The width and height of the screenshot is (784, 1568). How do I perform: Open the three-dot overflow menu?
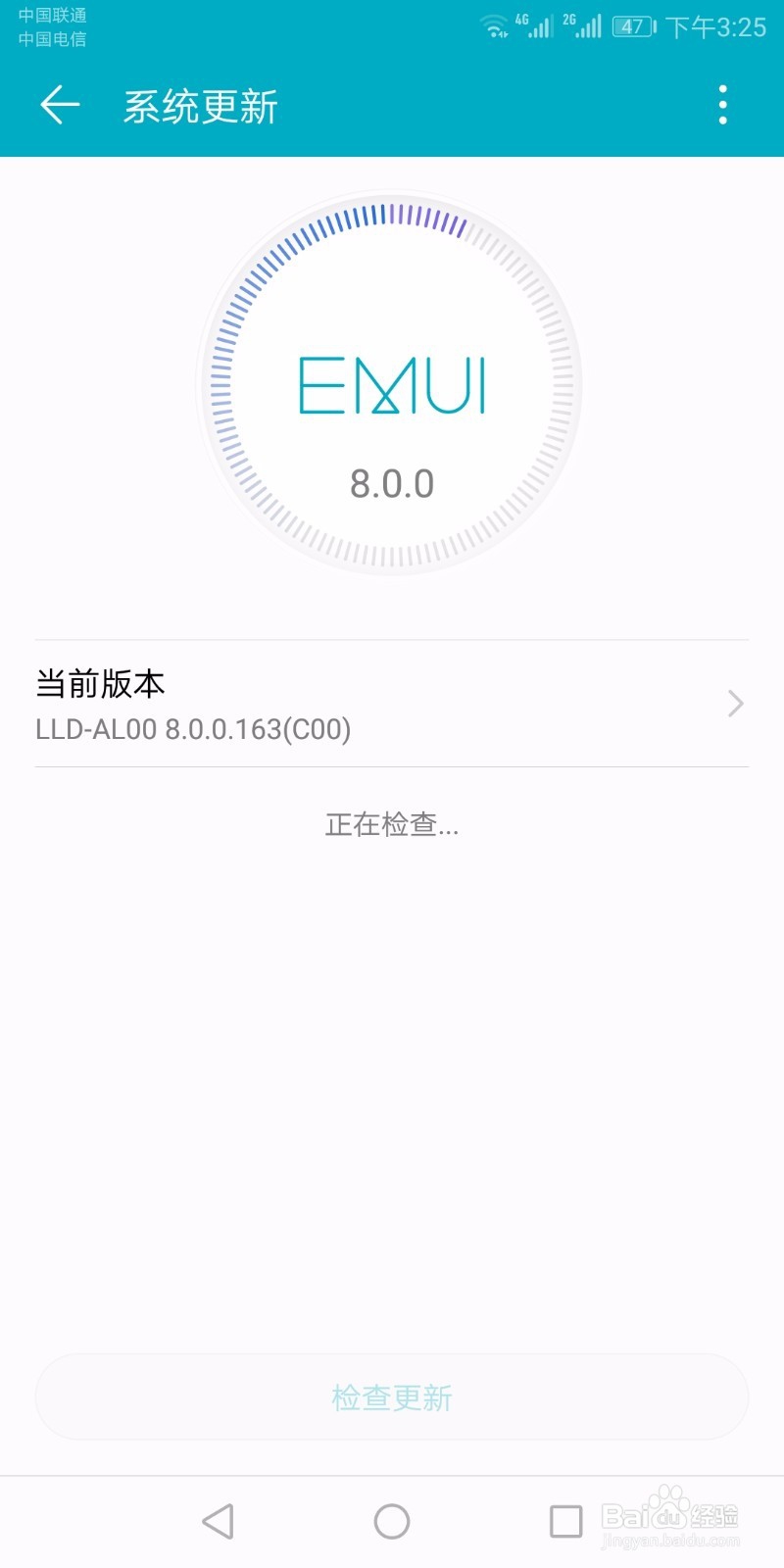pos(722,105)
